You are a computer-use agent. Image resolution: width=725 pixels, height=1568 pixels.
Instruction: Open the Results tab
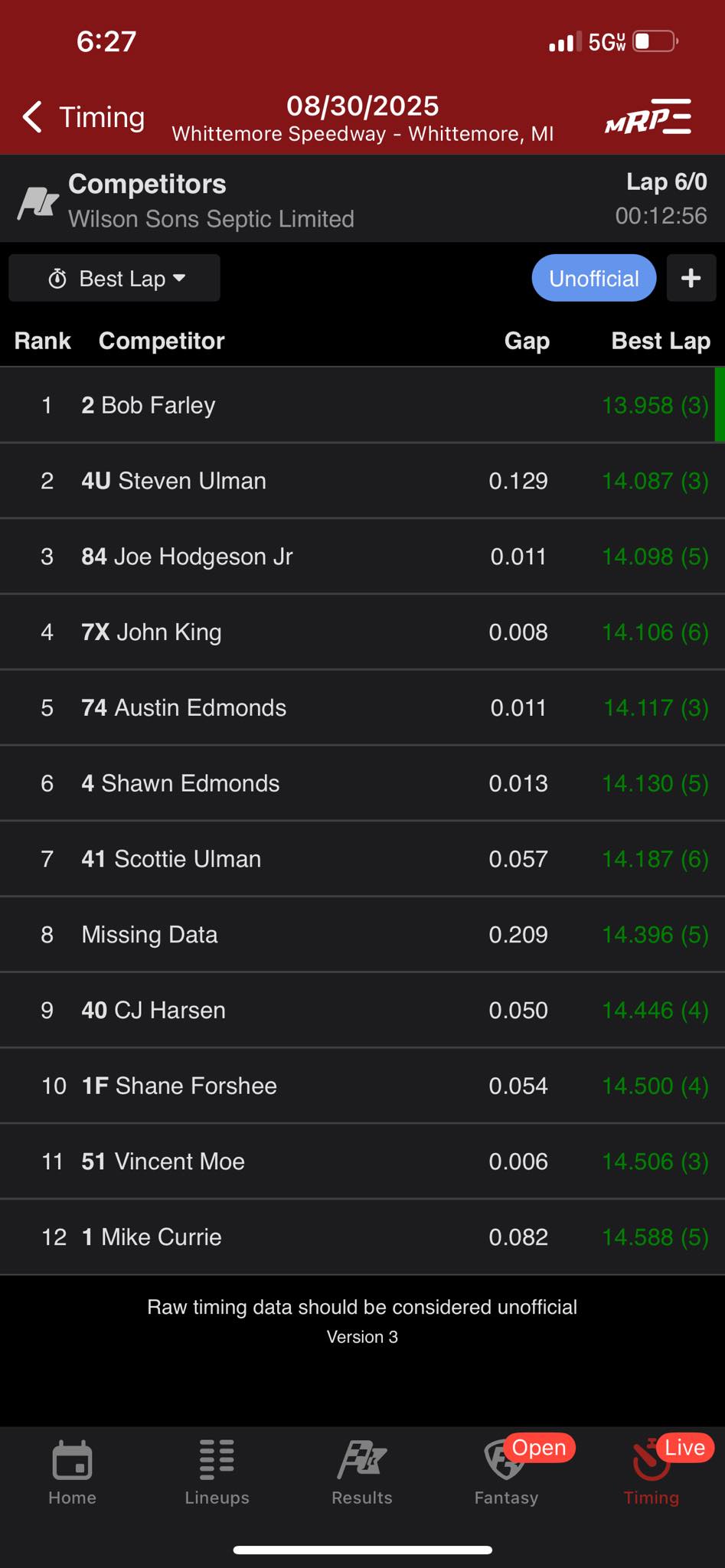click(362, 1473)
